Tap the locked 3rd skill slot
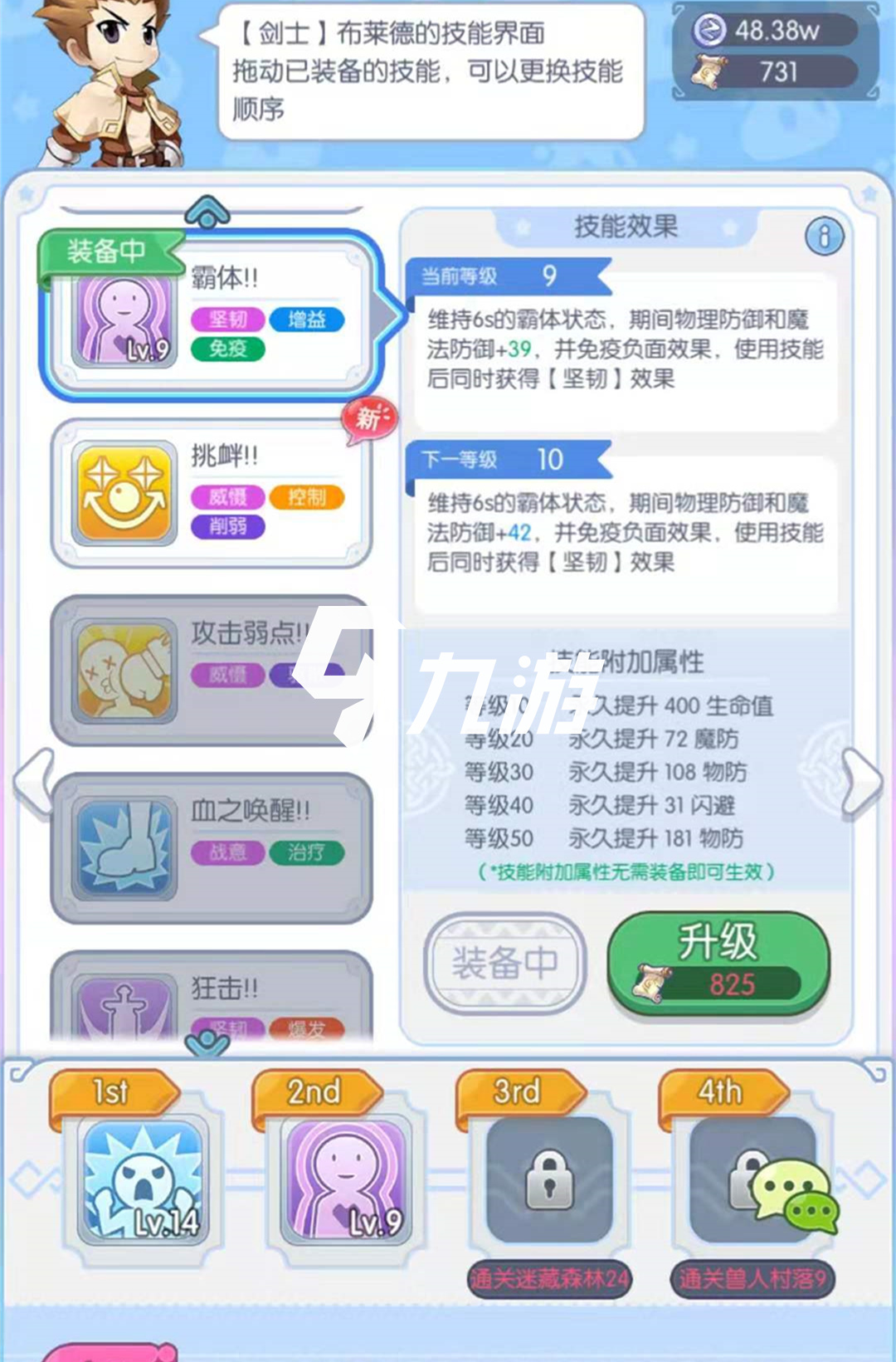896x1362 pixels. [549, 1180]
